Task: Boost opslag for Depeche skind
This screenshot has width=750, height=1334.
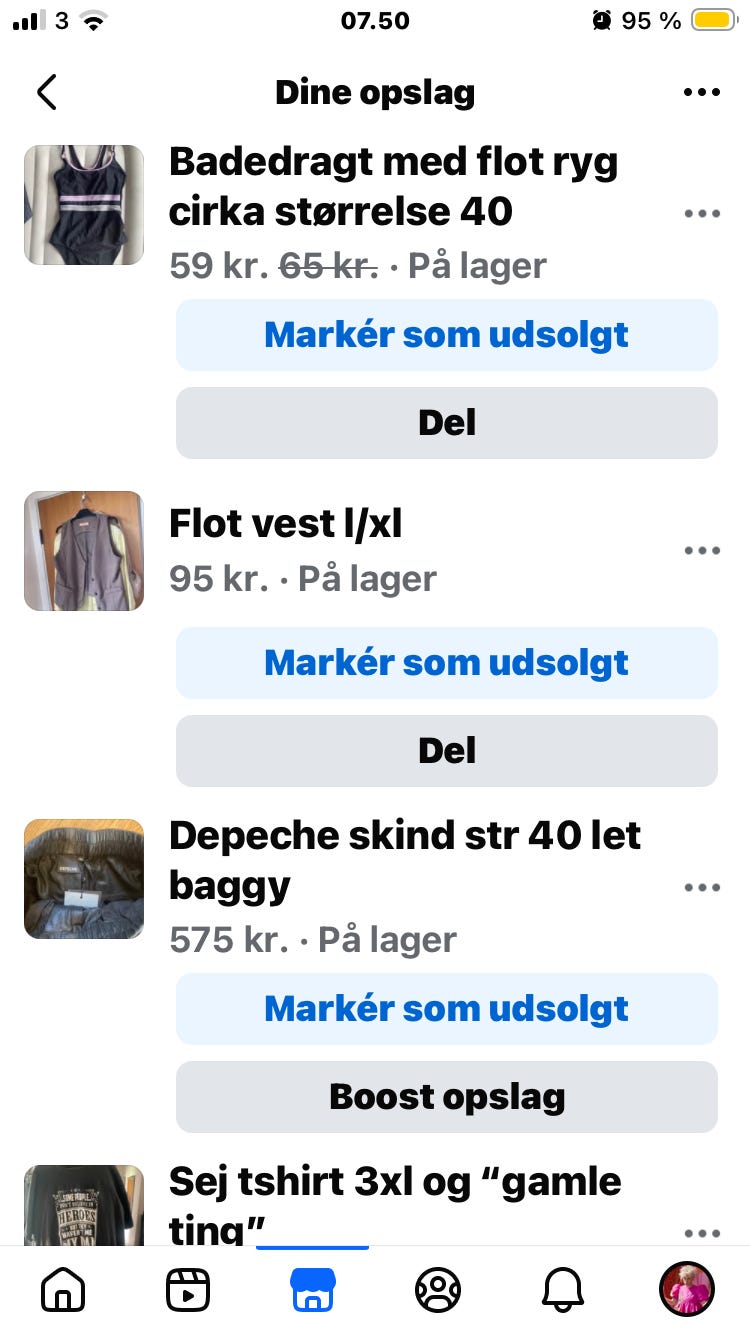Action: (447, 1097)
